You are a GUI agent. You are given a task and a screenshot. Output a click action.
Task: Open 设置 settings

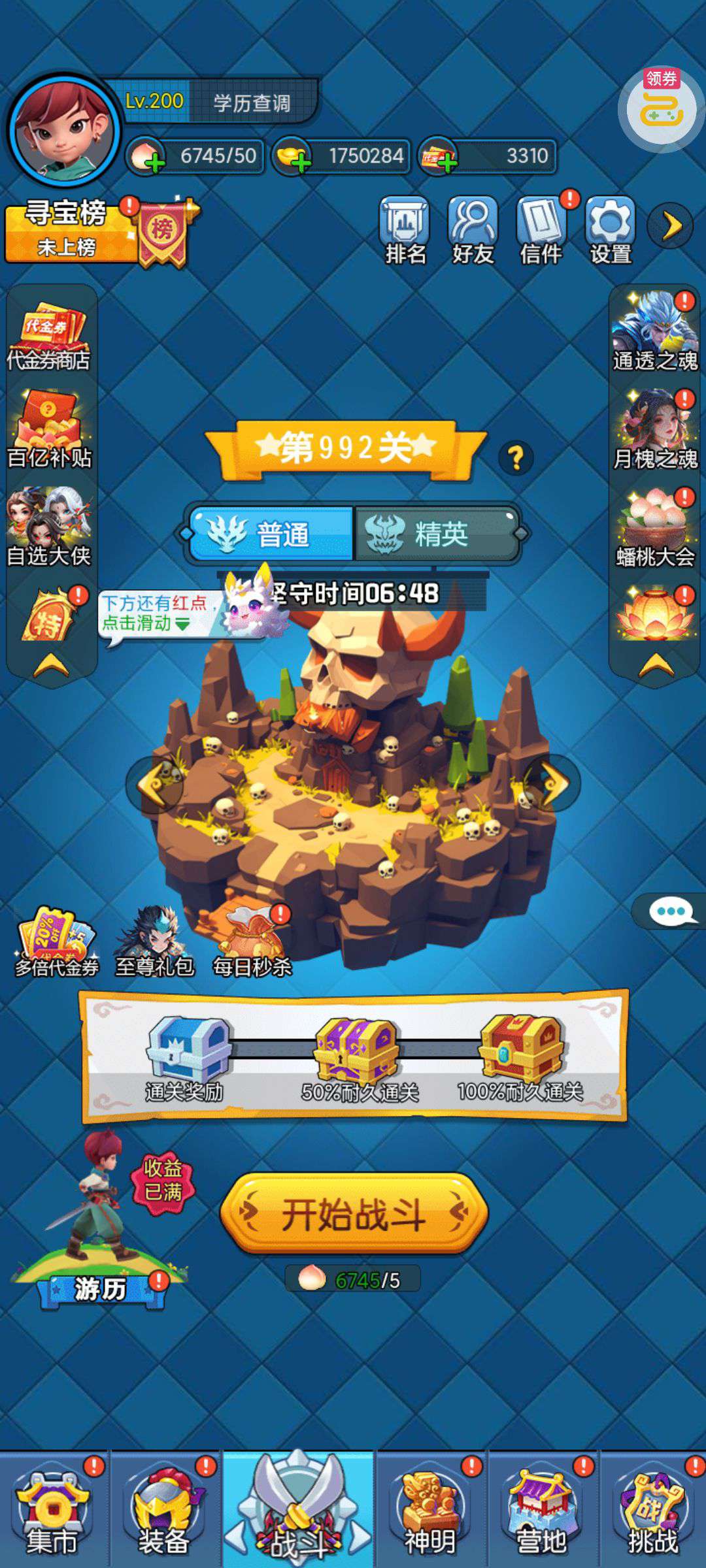point(611,230)
